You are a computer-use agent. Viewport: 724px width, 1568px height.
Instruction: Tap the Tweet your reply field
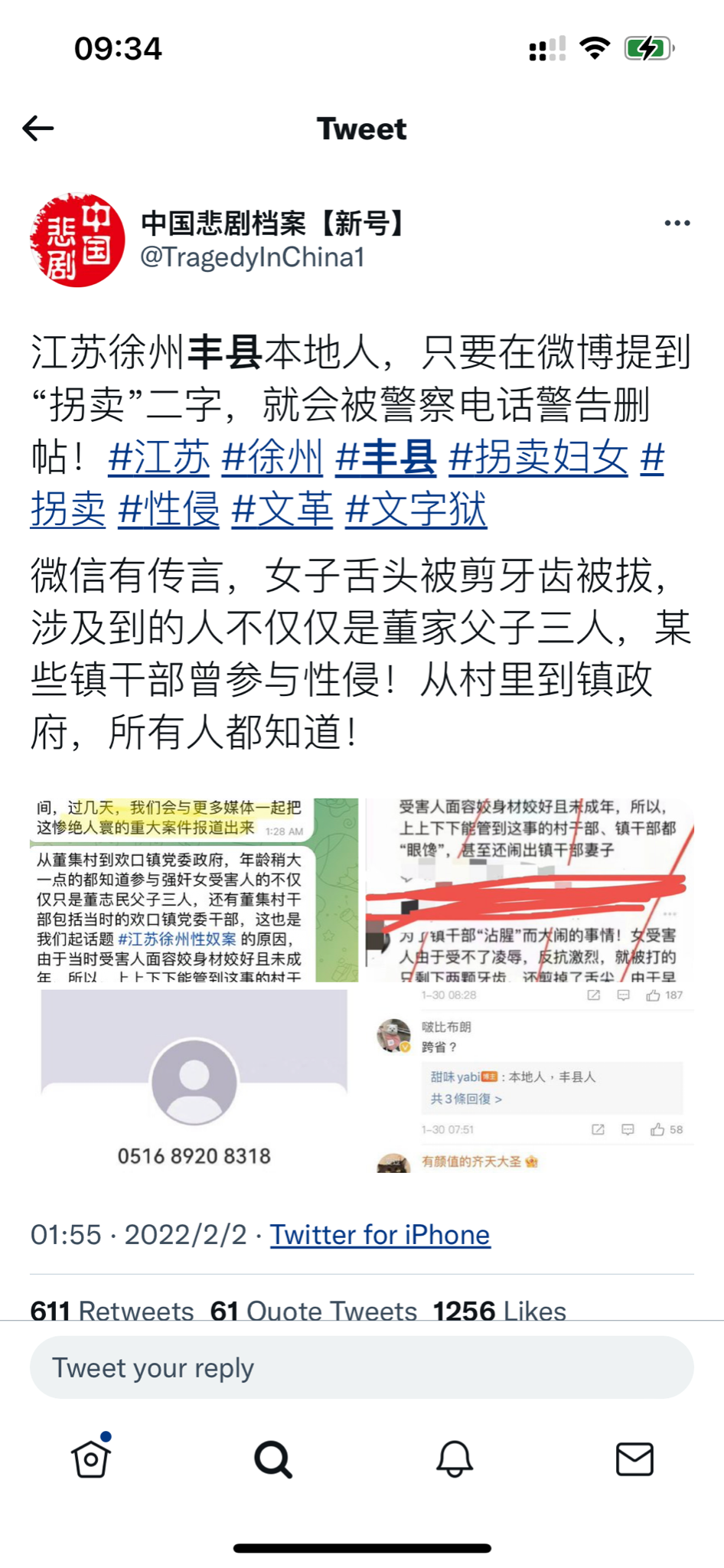click(x=361, y=1368)
